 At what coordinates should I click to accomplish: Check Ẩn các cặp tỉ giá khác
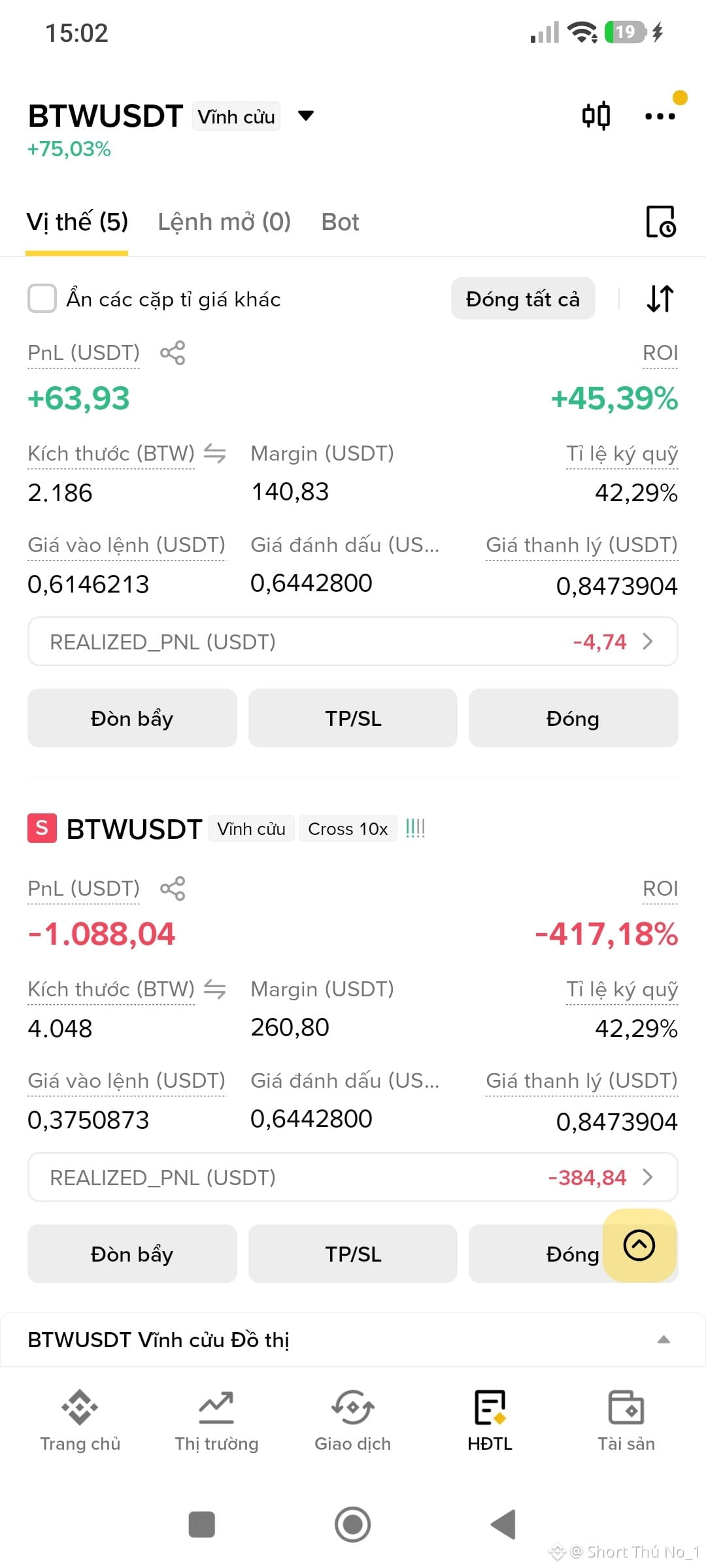[42, 299]
